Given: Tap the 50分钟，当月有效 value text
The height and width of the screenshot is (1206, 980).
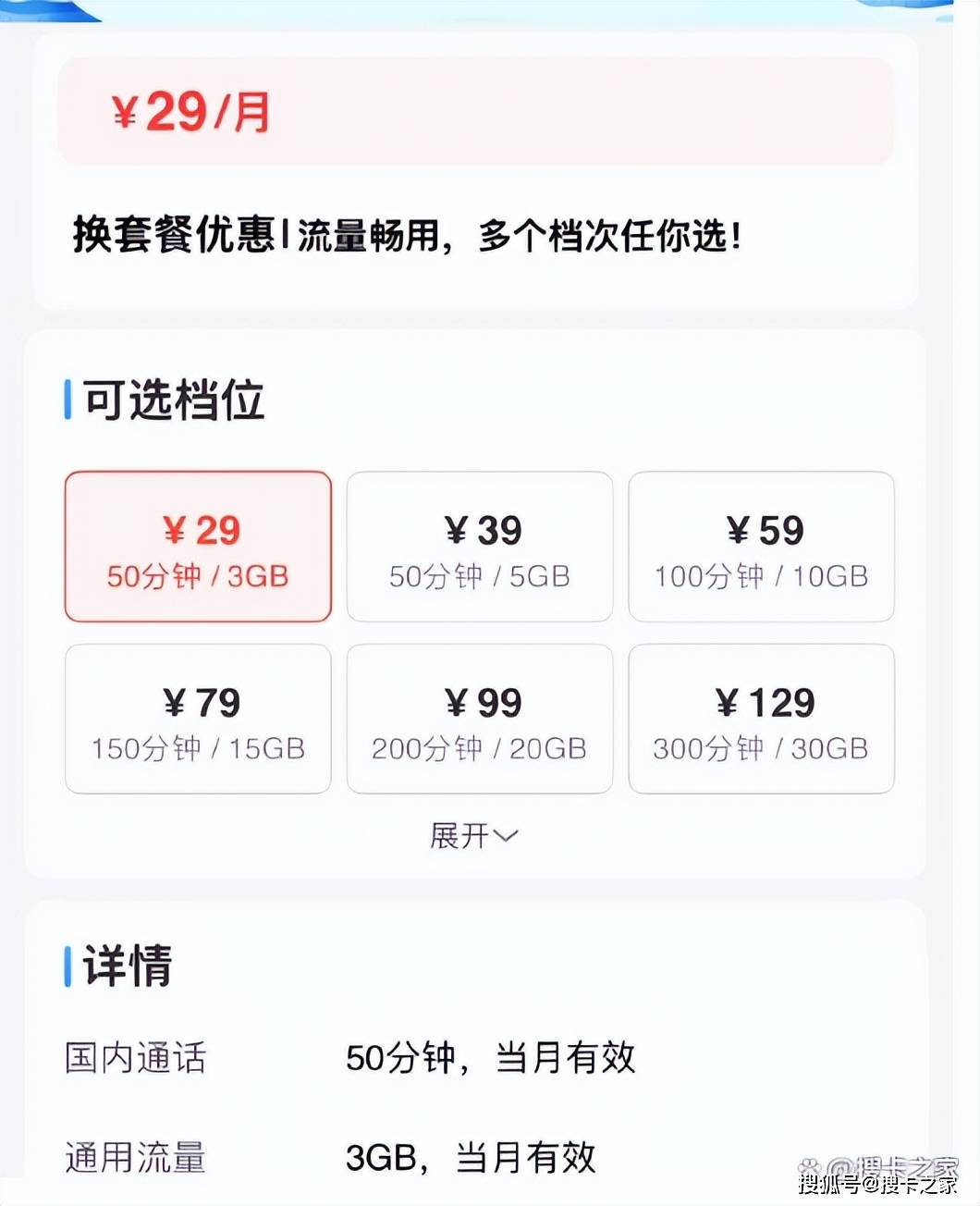Looking at the screenshot, I should click(x=492, y=1061).
